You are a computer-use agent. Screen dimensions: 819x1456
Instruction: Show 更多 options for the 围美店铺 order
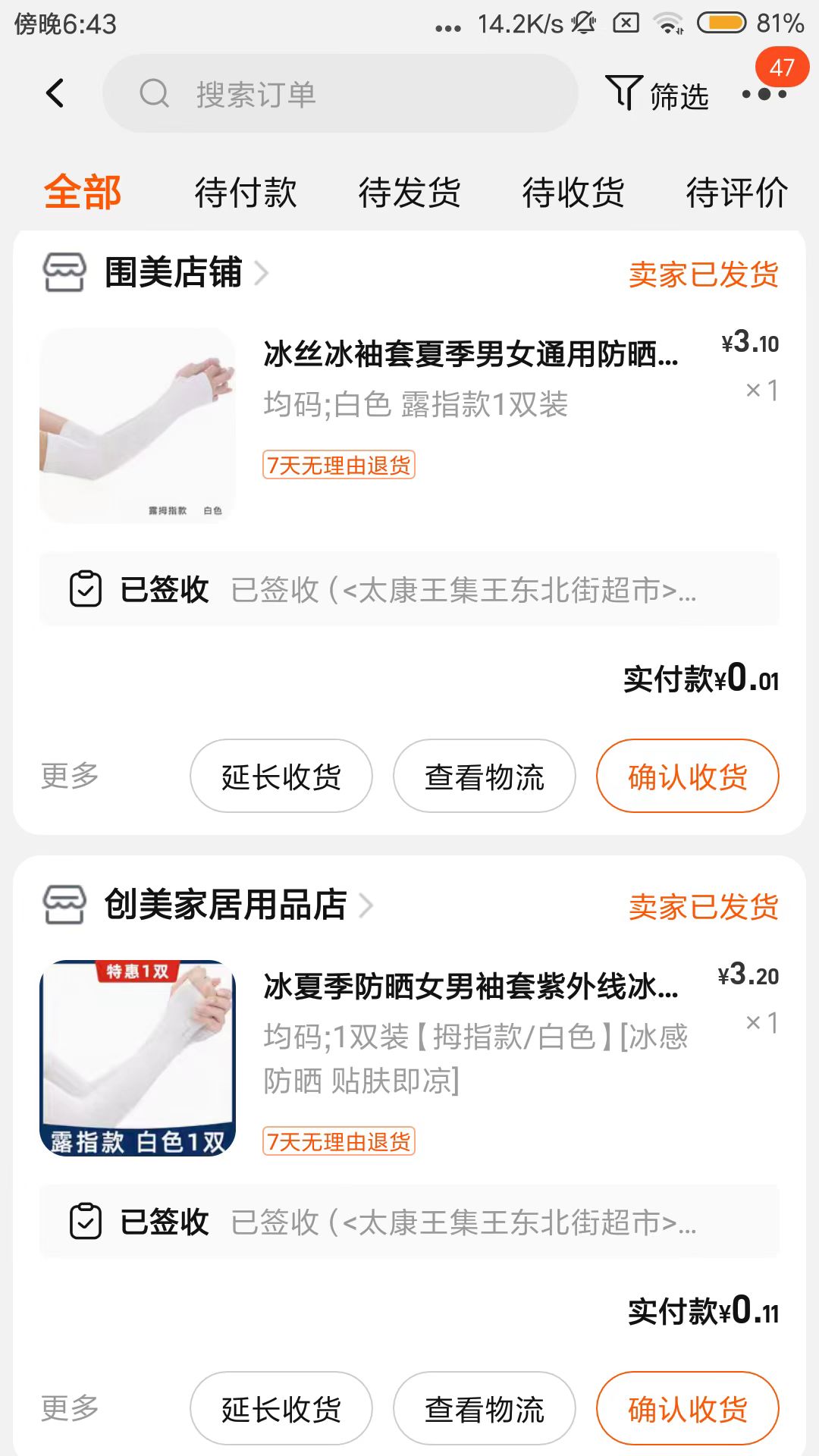[70, 776]
